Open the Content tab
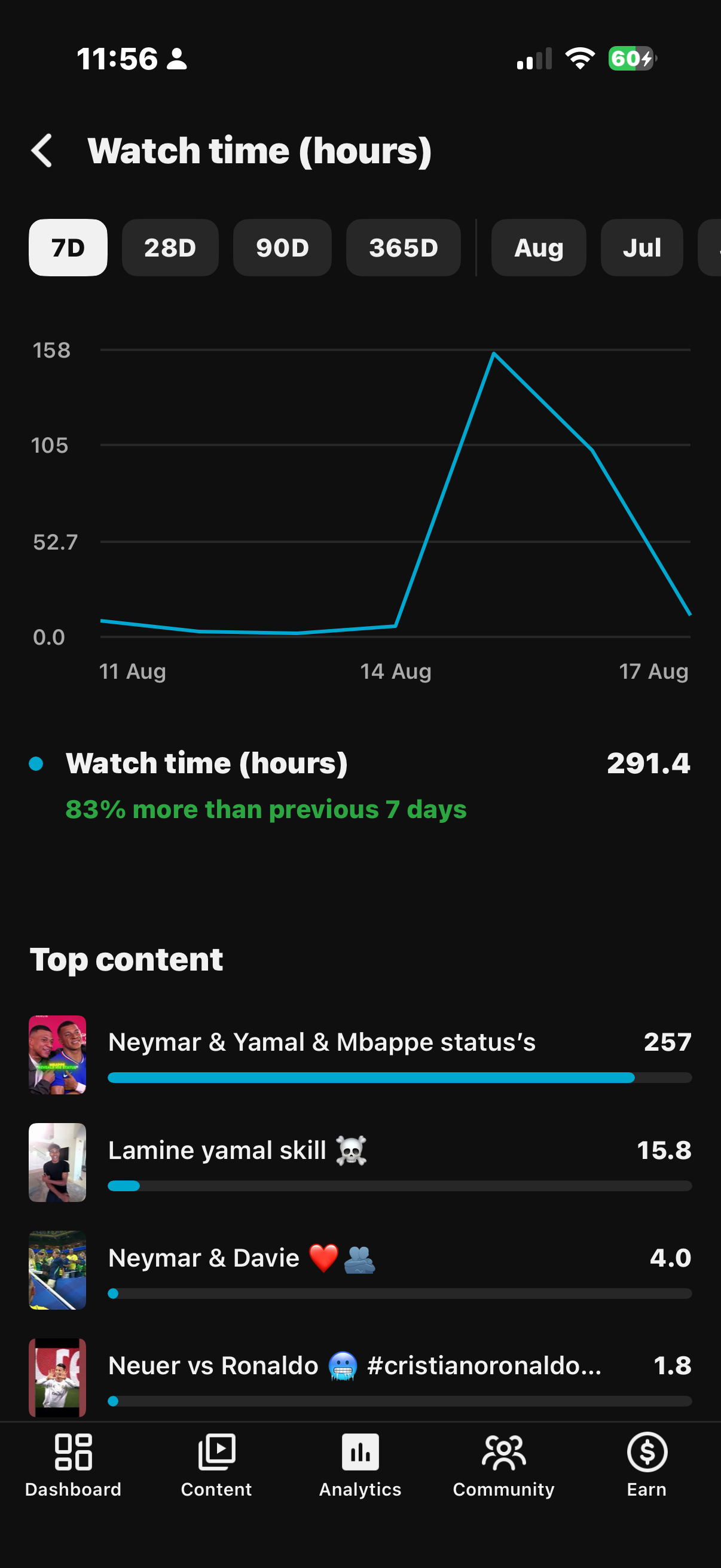 coord(216,1465)
